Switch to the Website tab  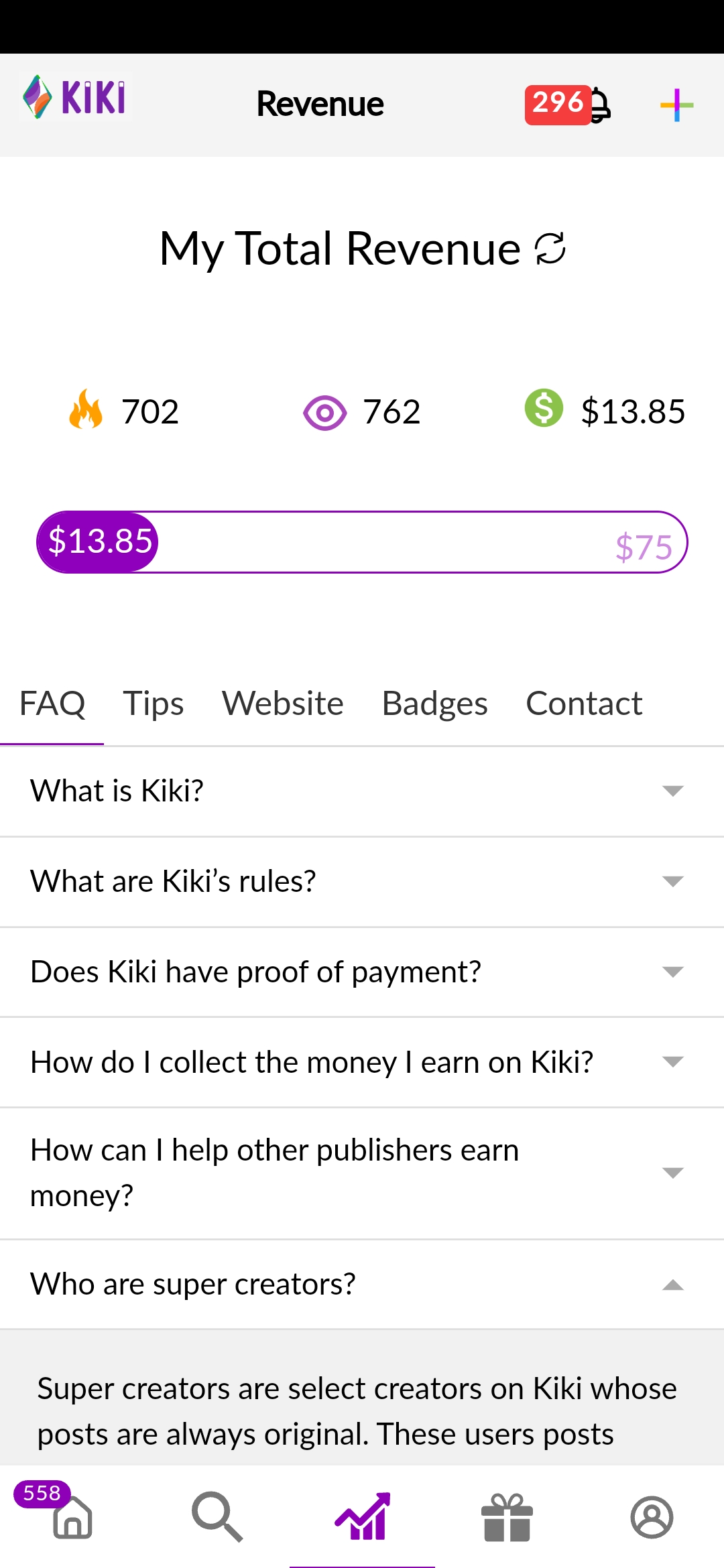pos(282,704)
